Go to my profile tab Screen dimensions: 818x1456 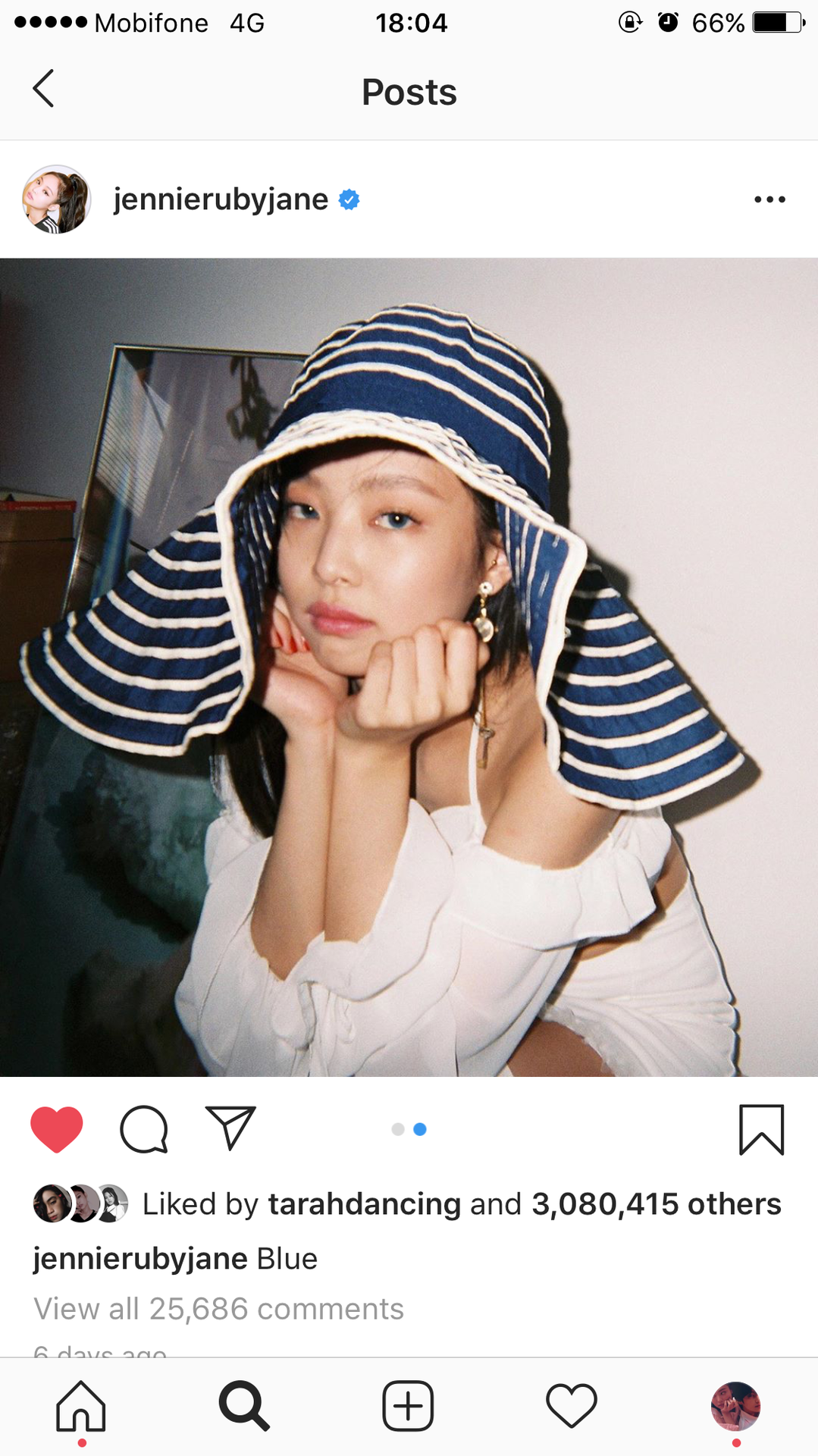[735, 1406]
